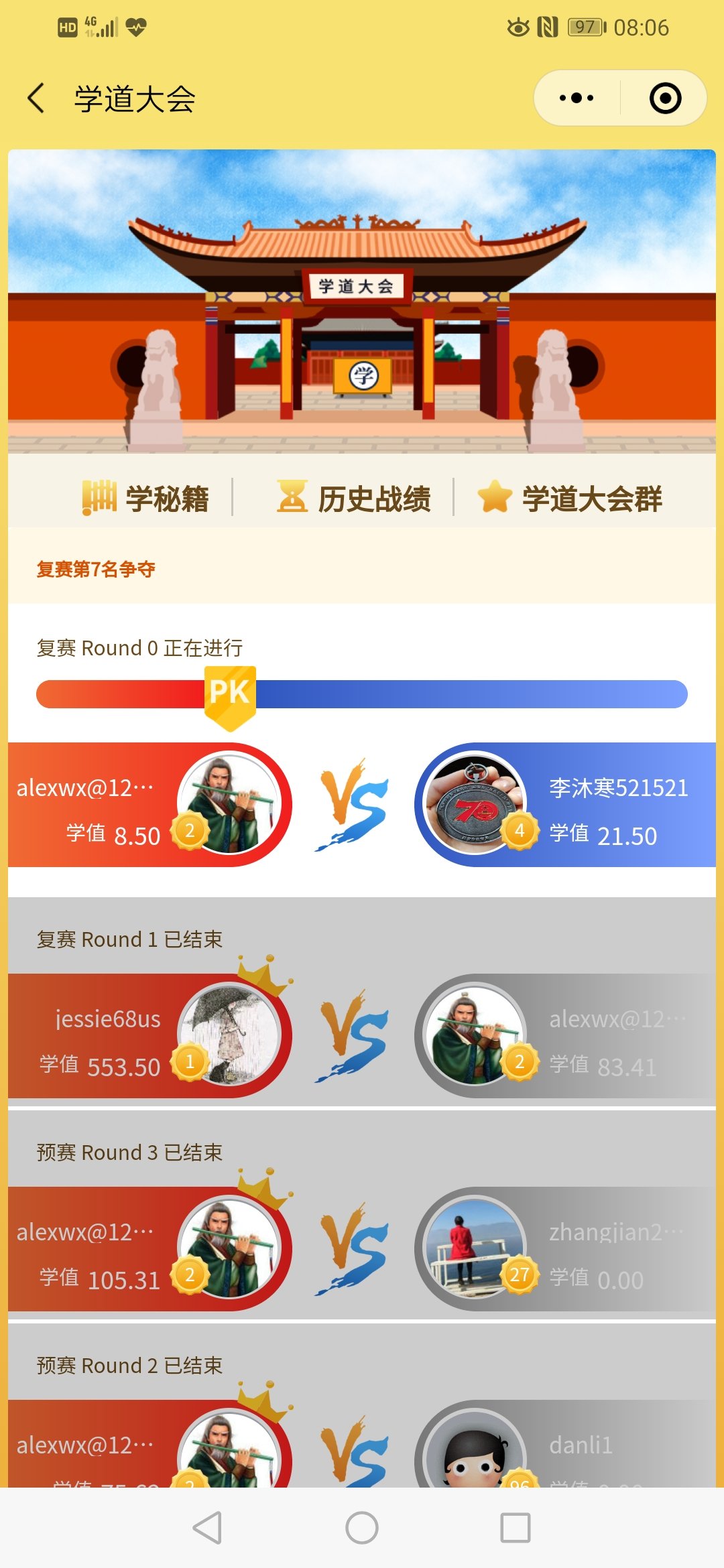Open alexwx player card in Round 0
Viewport: 724px width, 1568px height.
tap(147, 805)
